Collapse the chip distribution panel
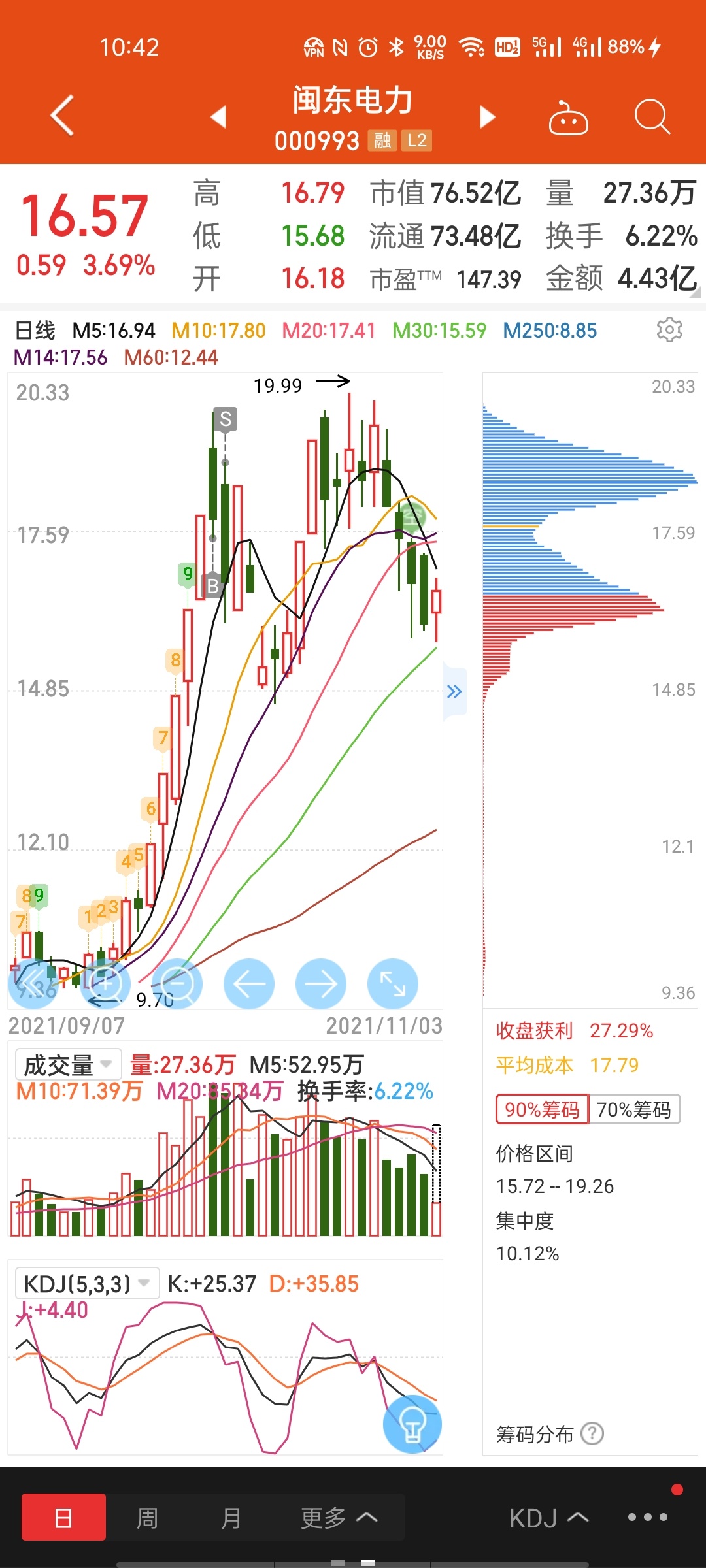Image resolution: width=706 pixels, height=1568 pixels. click(454, 692)
